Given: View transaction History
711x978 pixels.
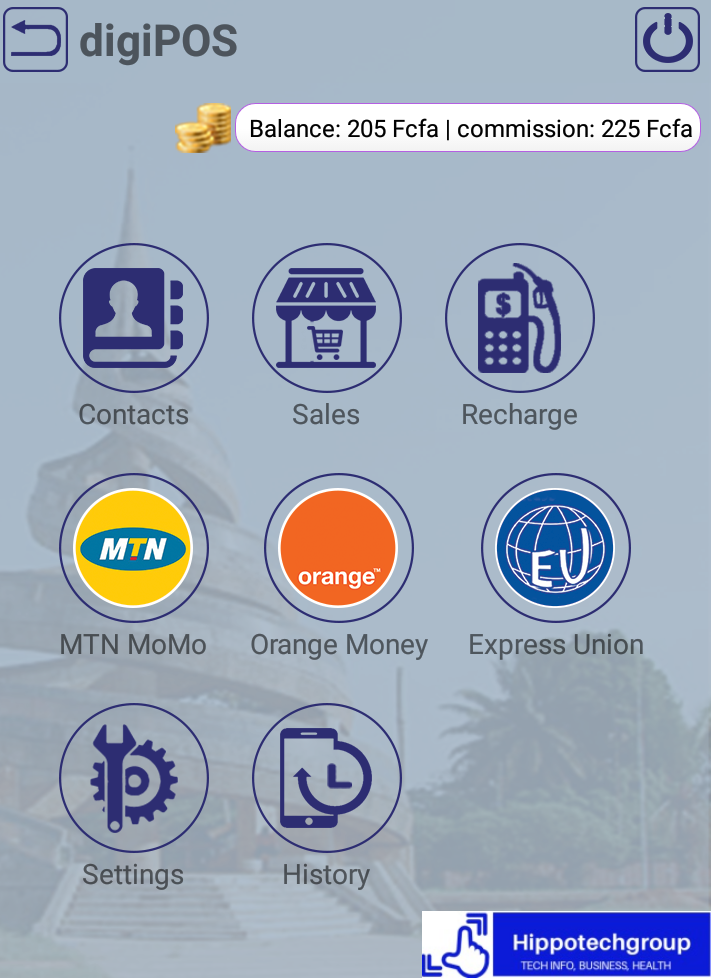Looking at the screenshot, I should 326,778.
